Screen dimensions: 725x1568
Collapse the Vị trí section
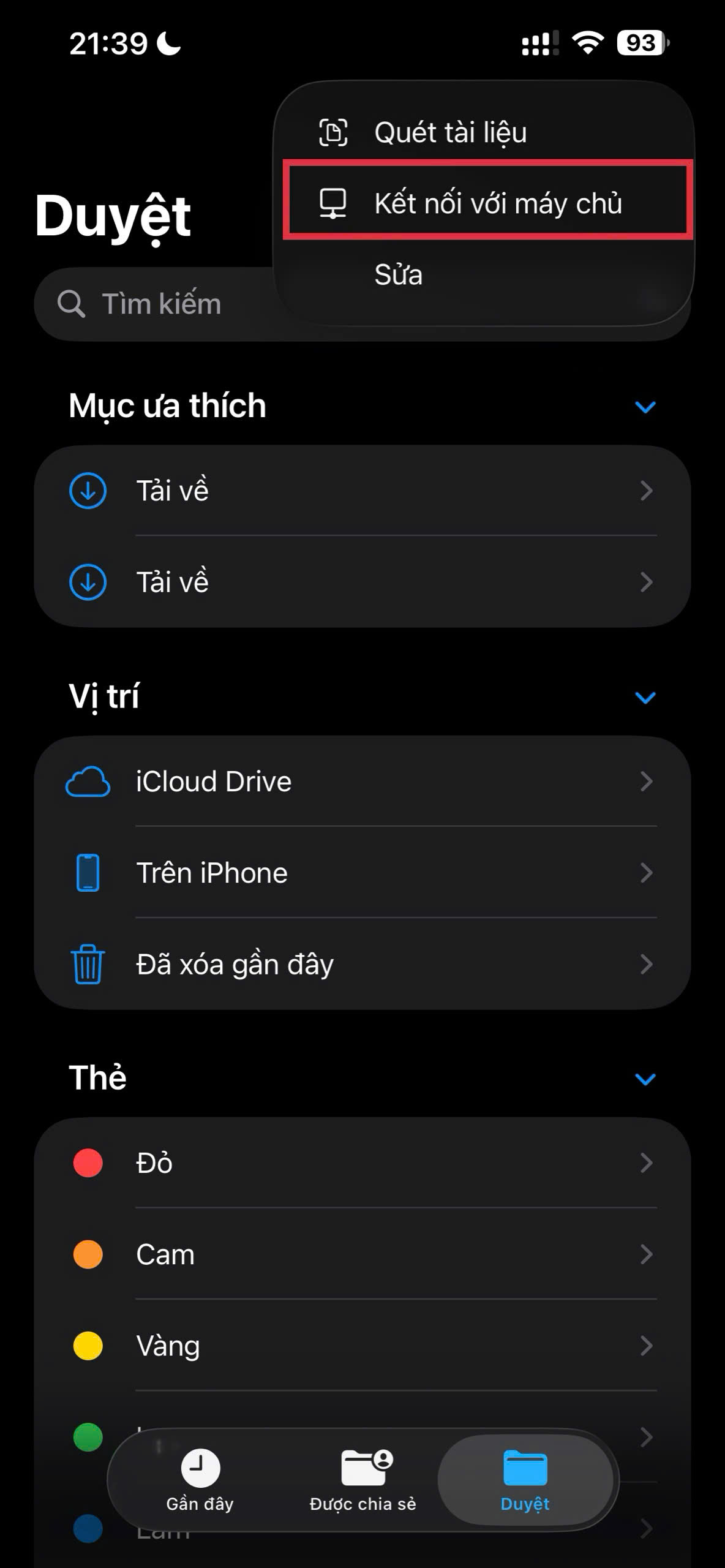(645, 697)
